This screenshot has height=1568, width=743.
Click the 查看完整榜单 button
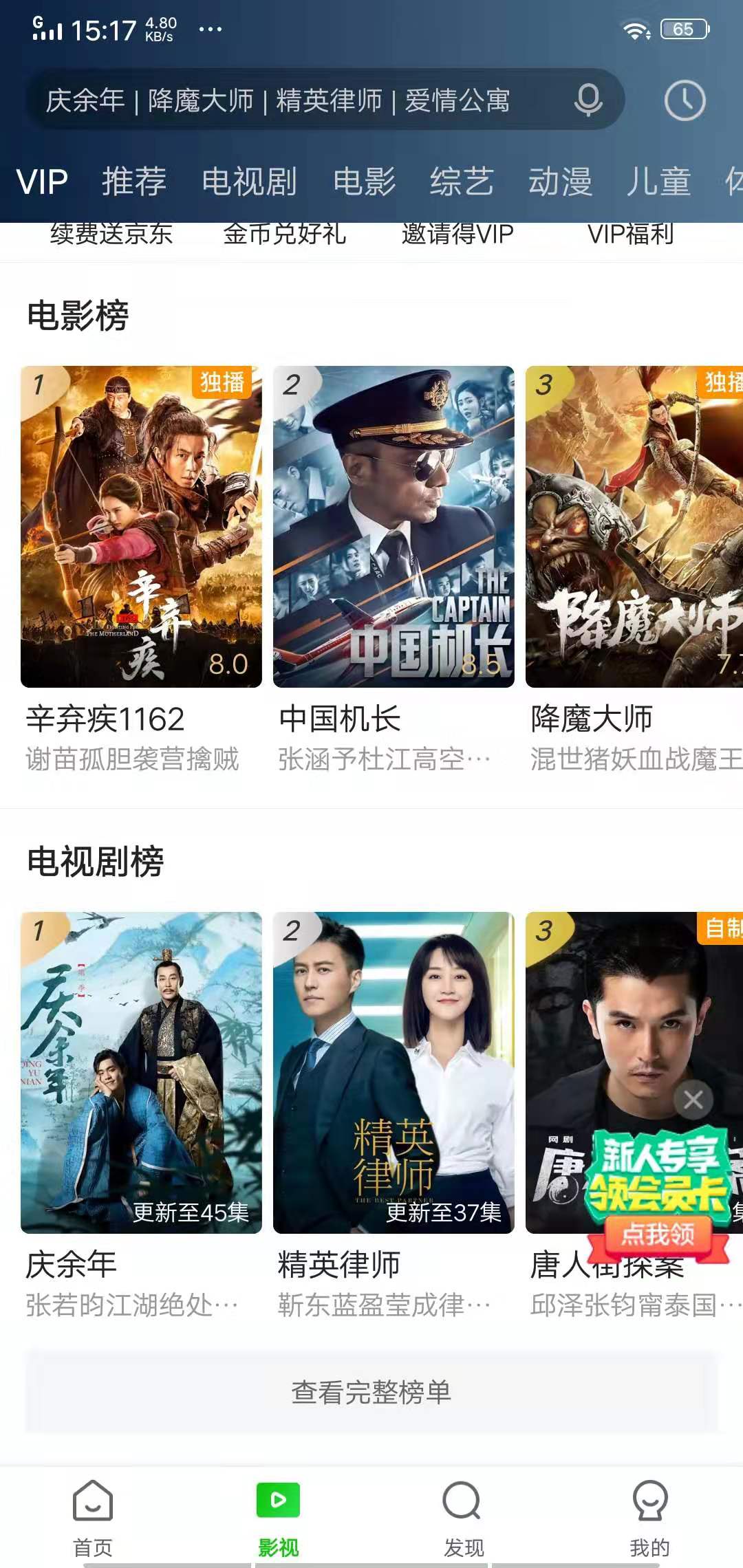coord(371,1391)
